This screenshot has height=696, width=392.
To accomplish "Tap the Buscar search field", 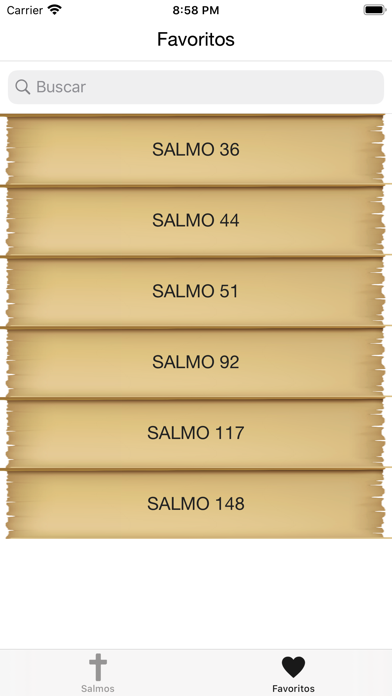I will click(x=196, y=87).
